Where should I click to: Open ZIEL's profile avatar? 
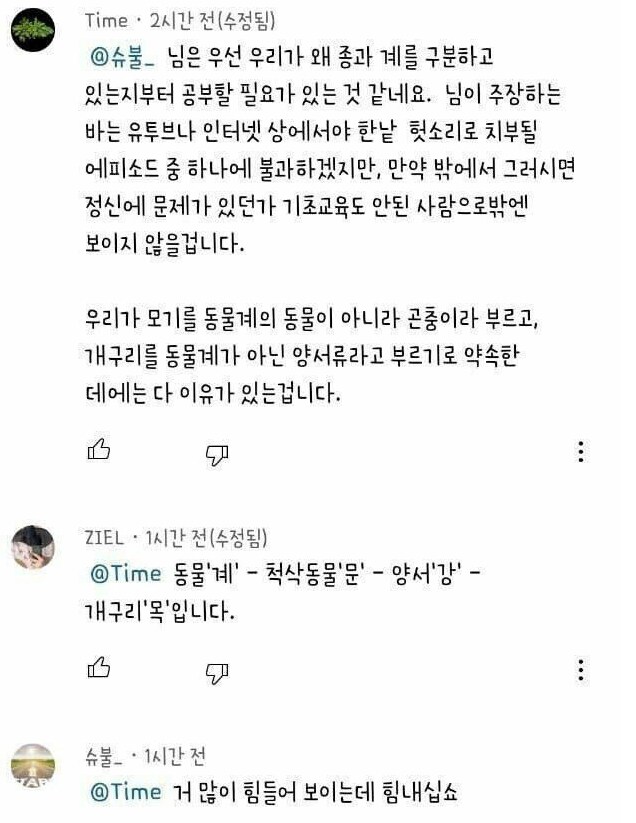click(x=32, y=547)
